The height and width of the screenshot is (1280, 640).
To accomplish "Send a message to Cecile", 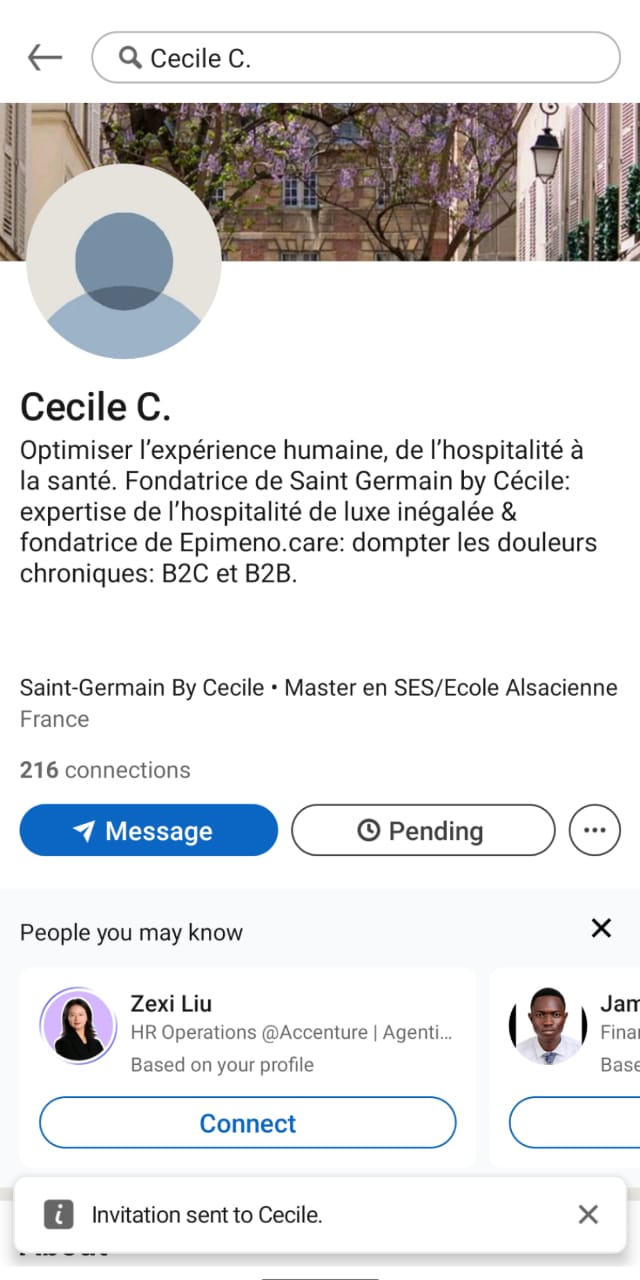I will coord(148,831).
